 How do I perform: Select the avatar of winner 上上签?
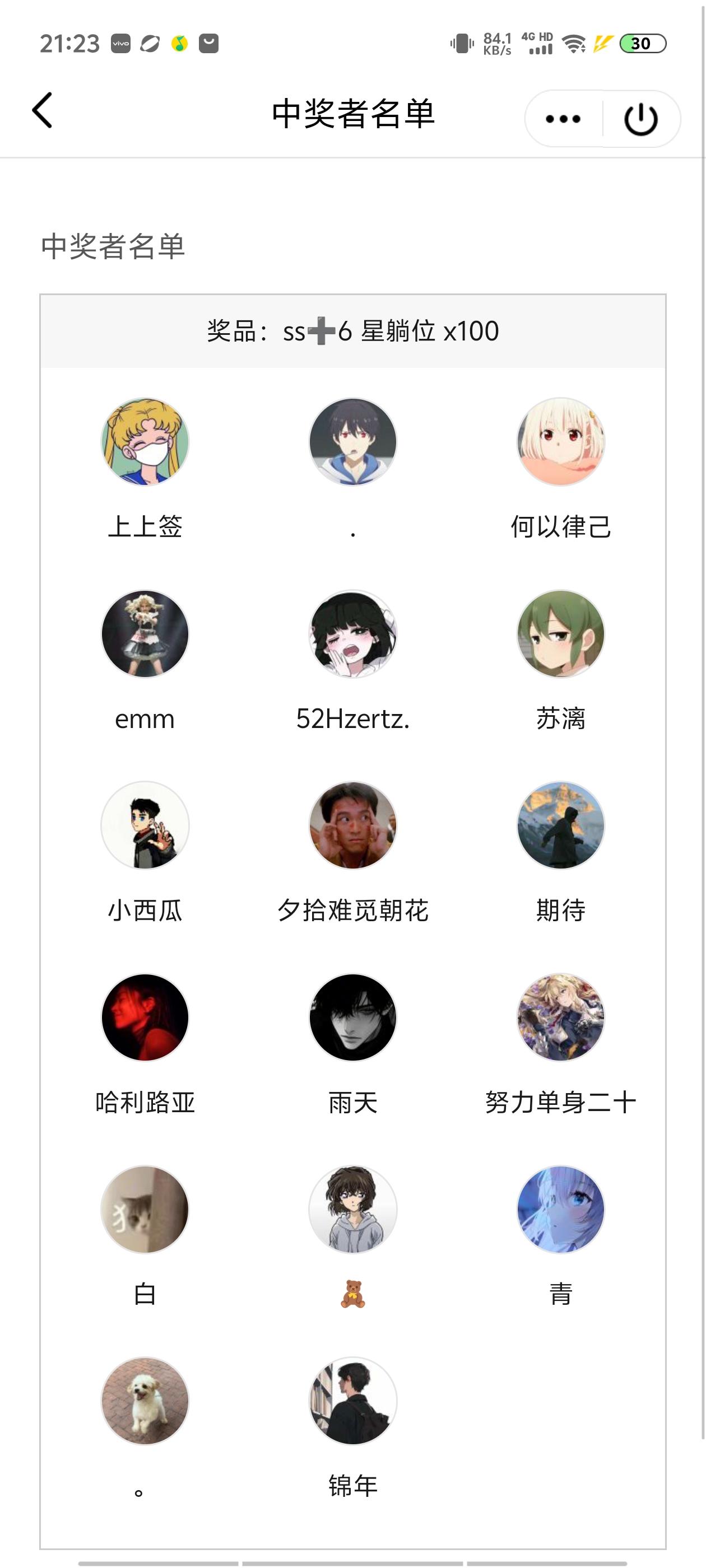(x=145, y=443)
